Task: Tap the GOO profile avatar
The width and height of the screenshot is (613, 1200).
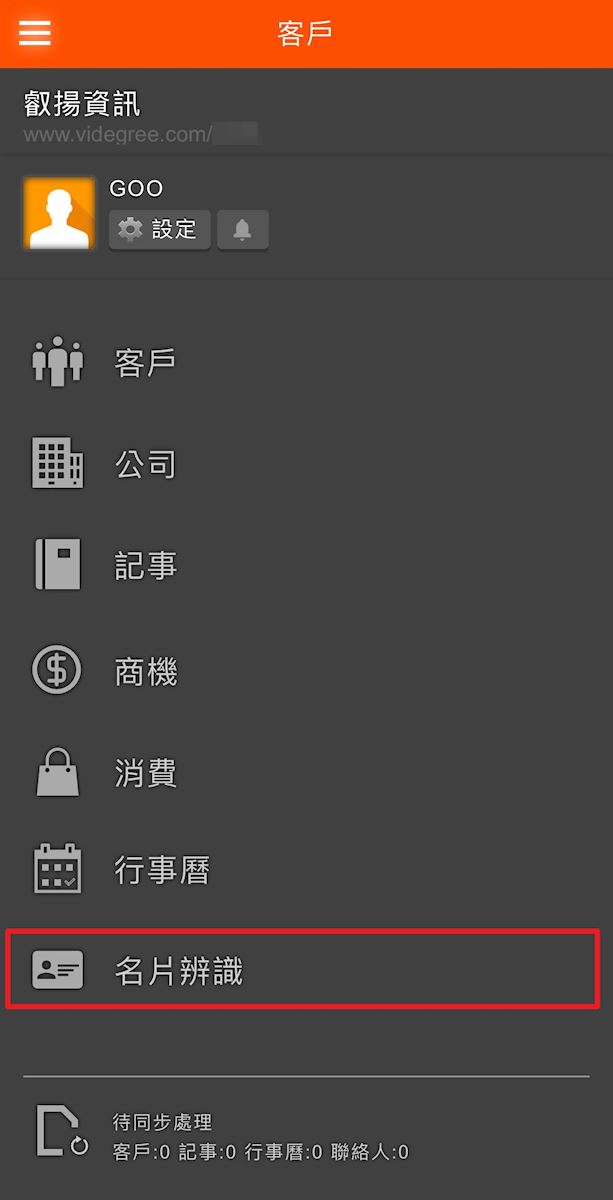Action: click(x=59, y=213)
